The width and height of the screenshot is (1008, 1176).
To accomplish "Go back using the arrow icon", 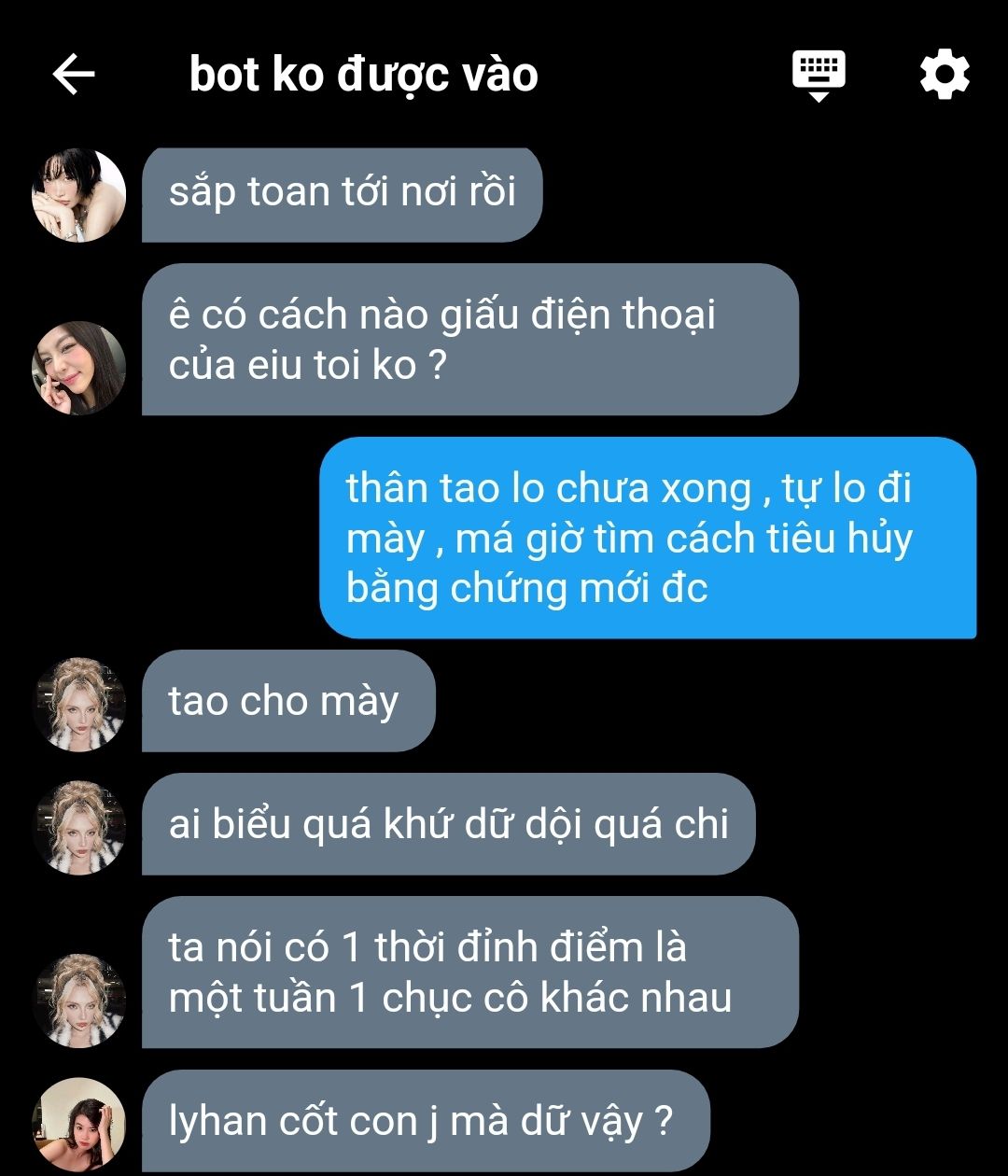I will coord(74,75).
